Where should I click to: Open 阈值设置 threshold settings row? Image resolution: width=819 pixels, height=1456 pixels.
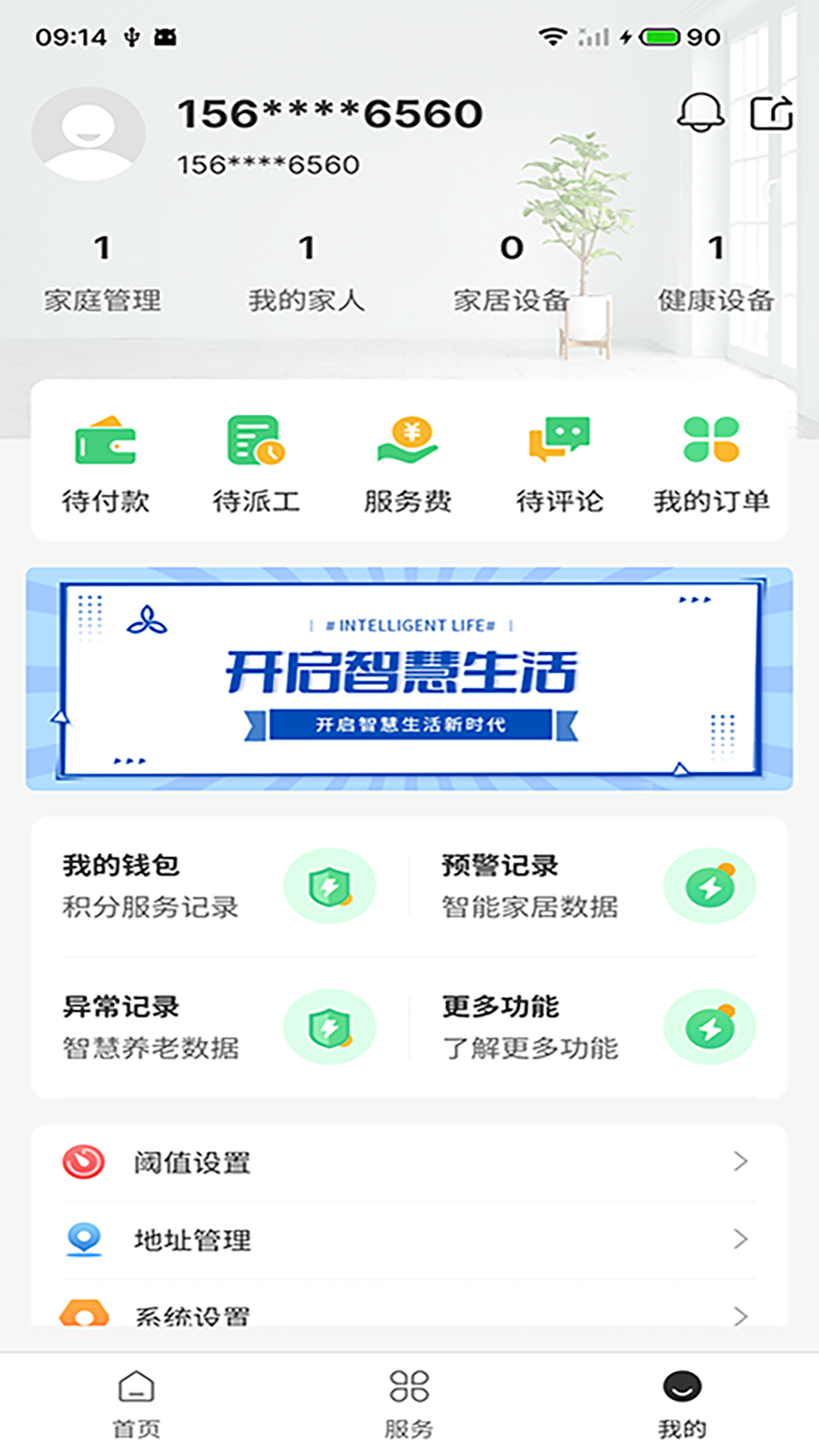[x=409, y=1162]
